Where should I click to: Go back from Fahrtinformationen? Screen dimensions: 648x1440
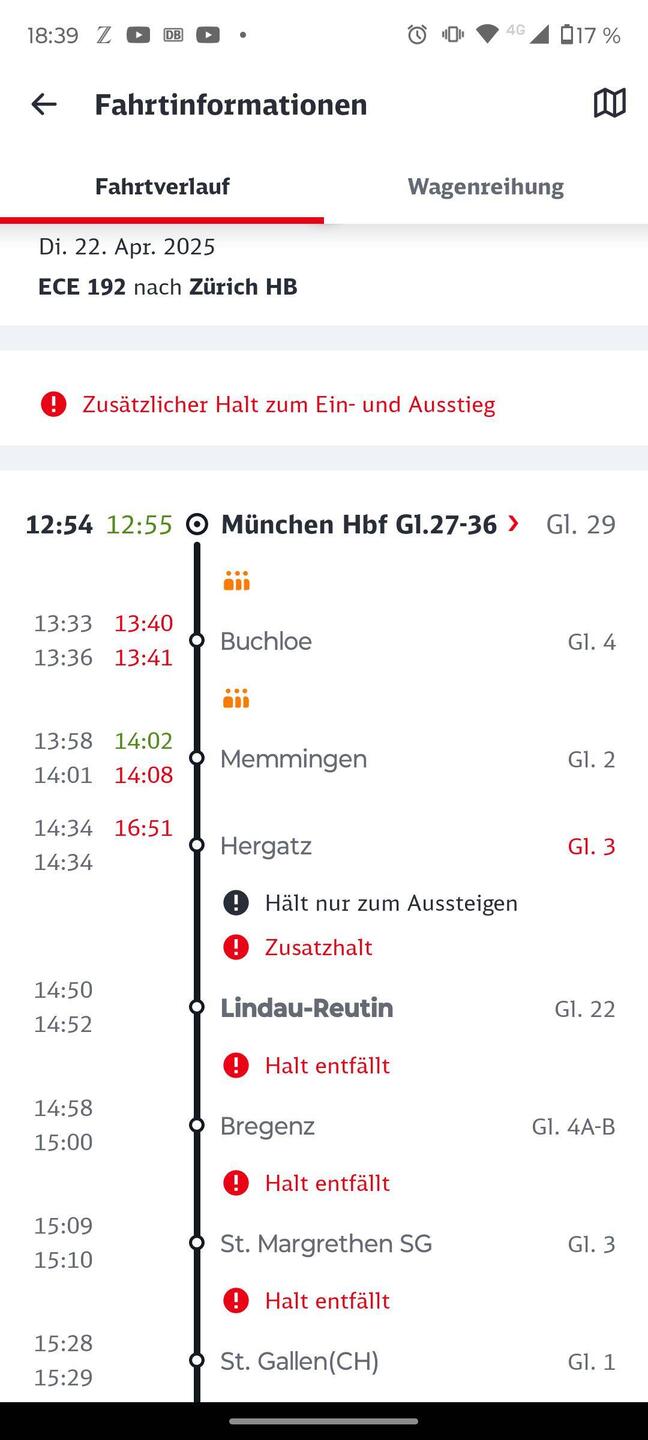point(44,104)
